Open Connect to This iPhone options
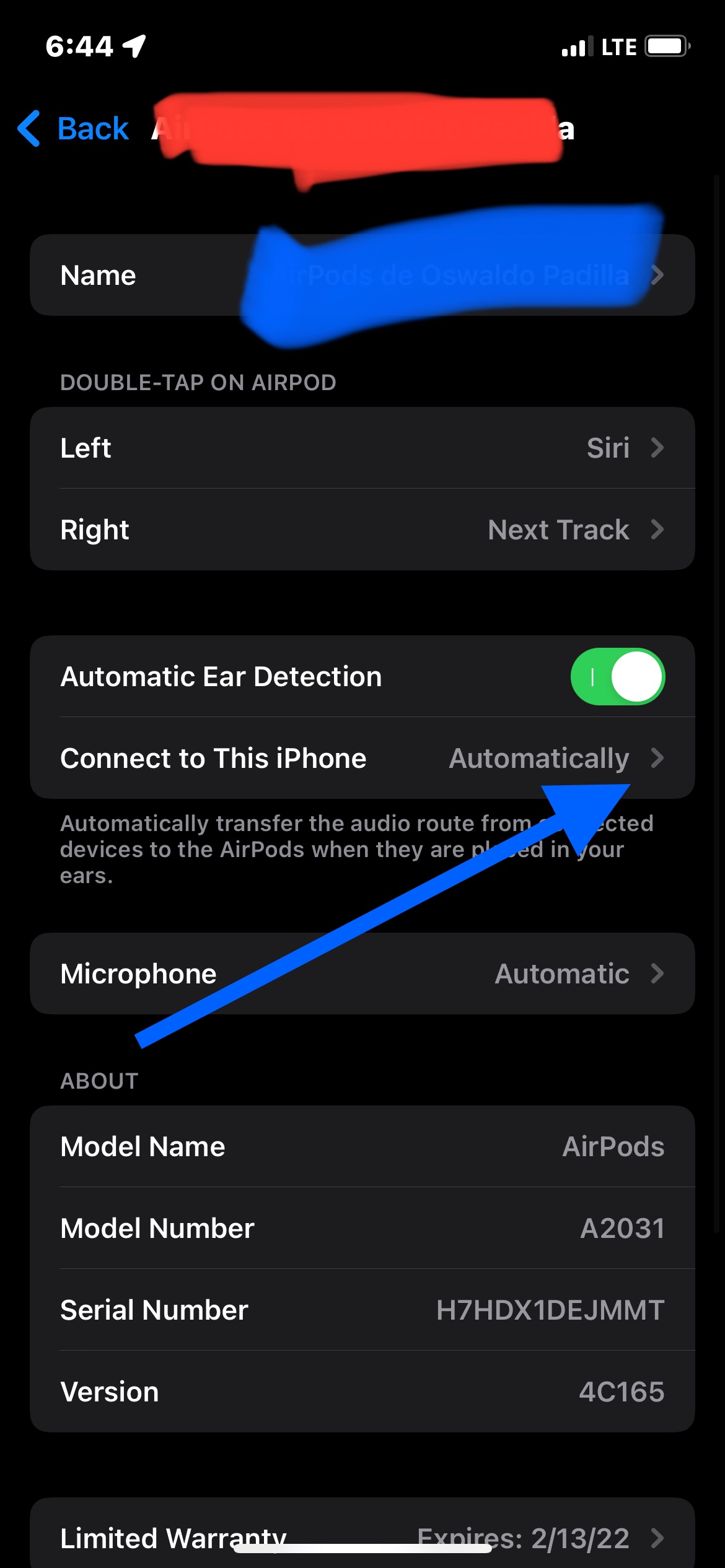Image resolution: width=725 pixels, height=1568 pixels. (362, 758)
